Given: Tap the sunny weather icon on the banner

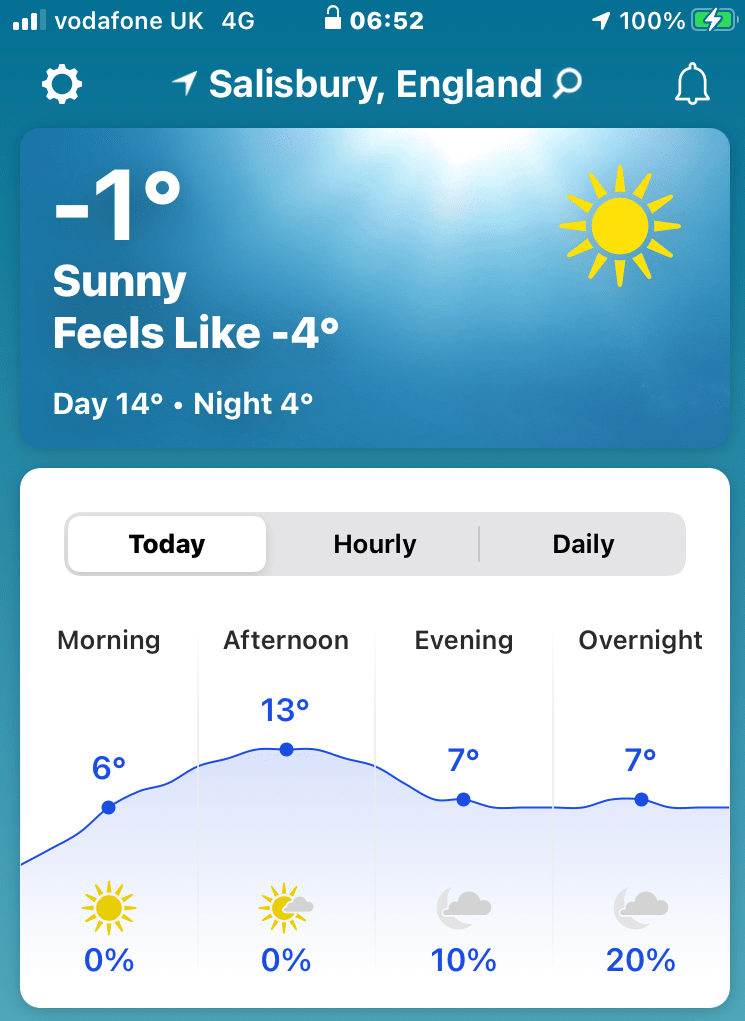Looking at the screenshot, I should [620, 224].
